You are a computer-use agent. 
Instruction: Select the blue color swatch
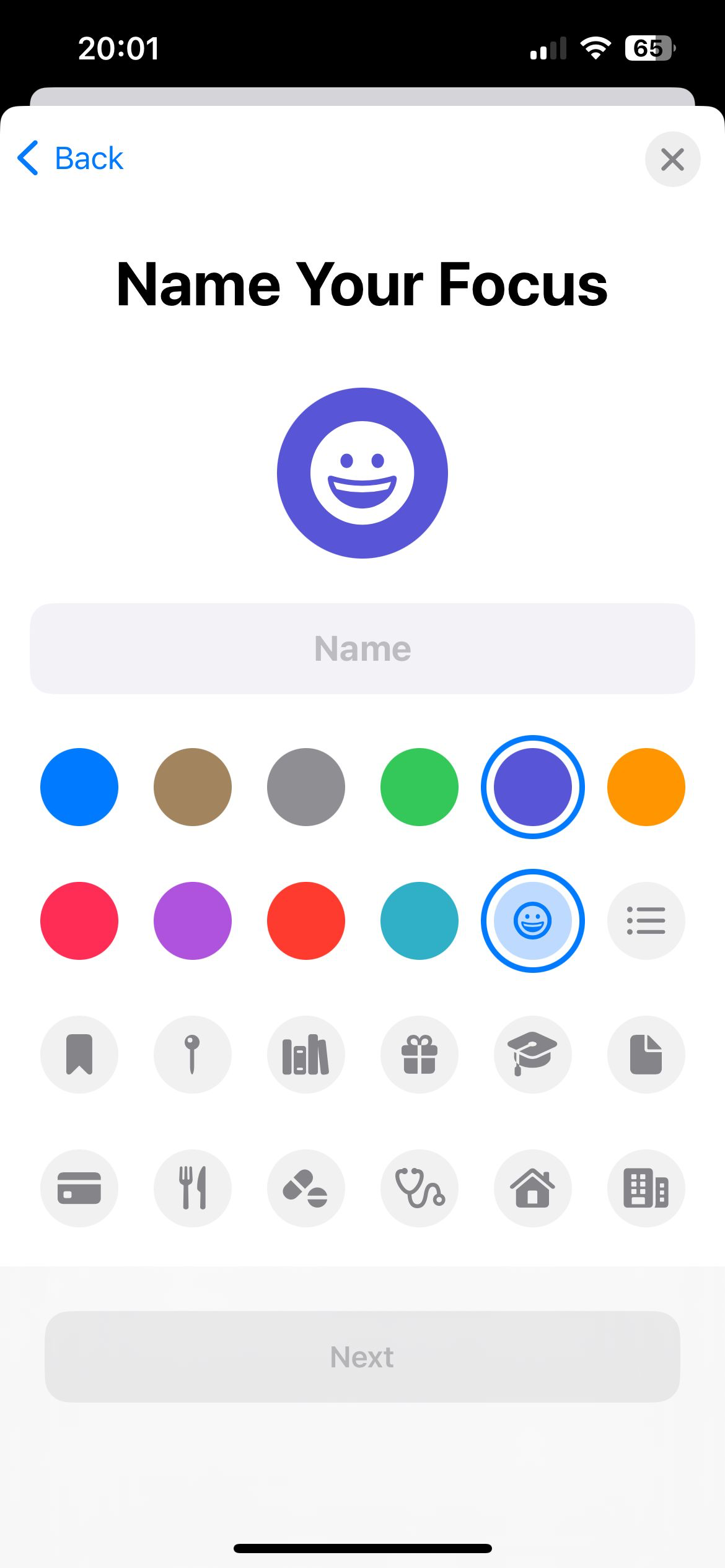pos(79,787)
